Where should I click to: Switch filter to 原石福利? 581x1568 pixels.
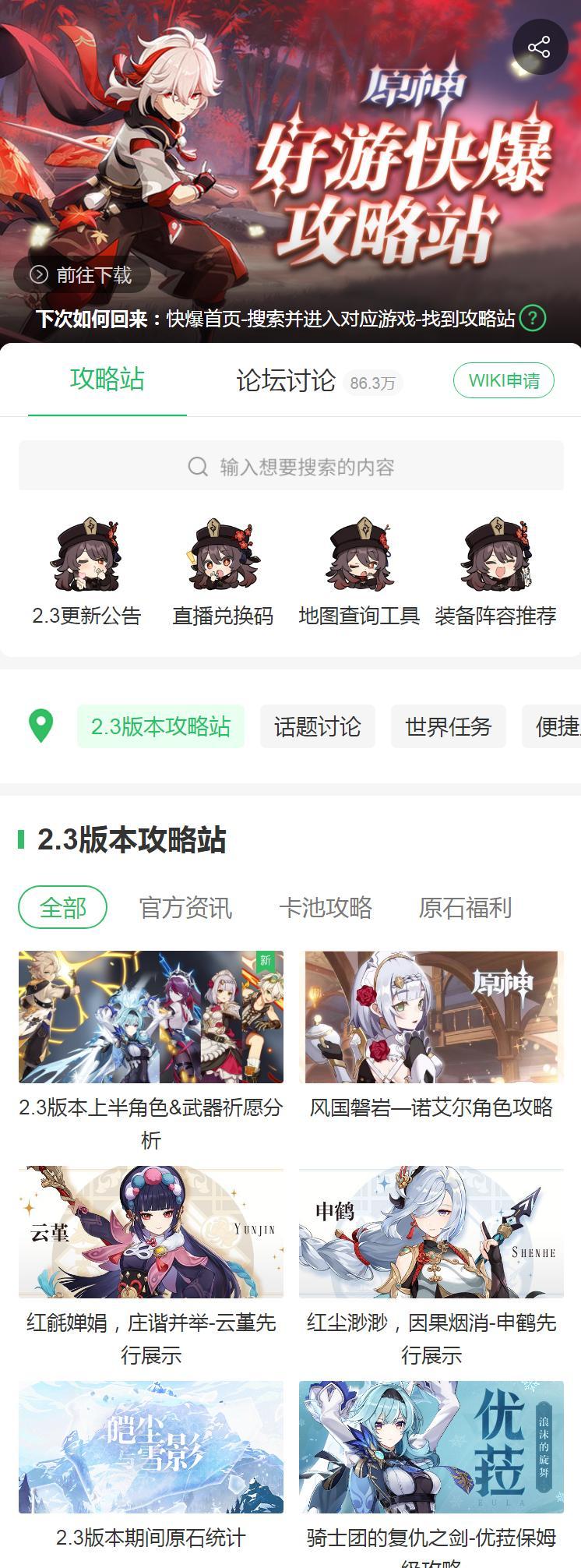tap(465, 907)
